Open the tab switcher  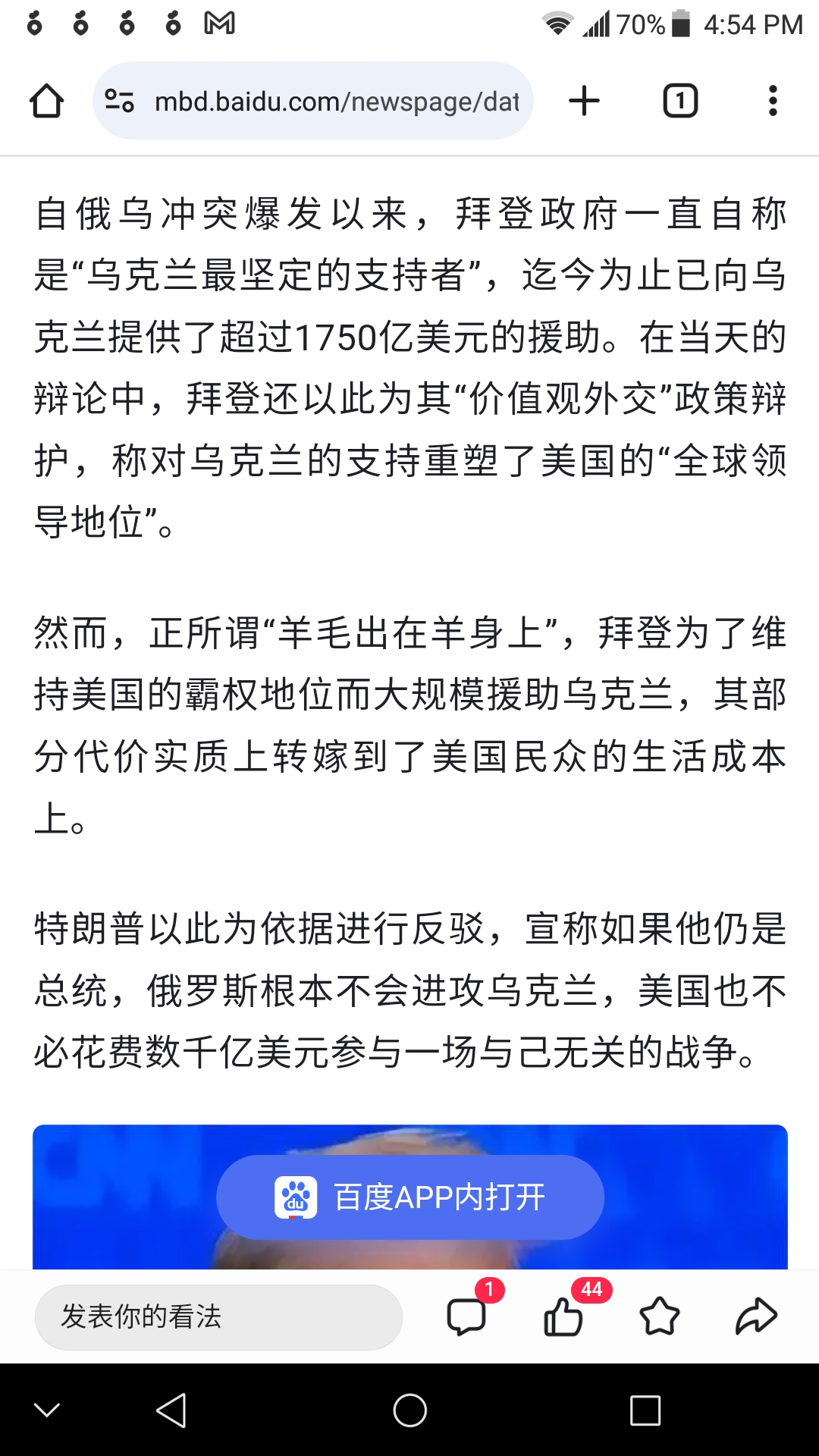(680, 101)
